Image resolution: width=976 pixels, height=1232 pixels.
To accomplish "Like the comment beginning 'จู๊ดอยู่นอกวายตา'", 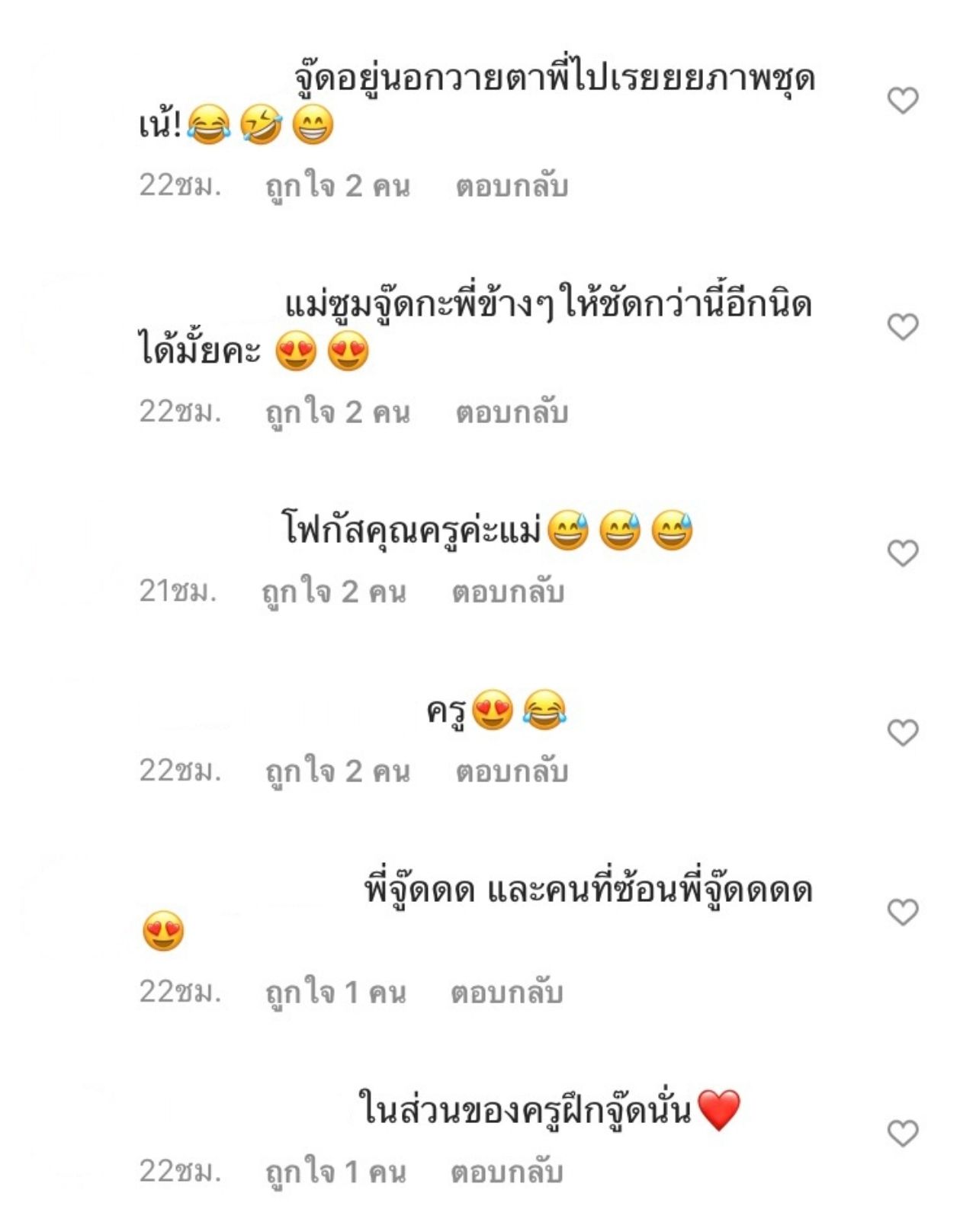I will (x=903, y=101).
